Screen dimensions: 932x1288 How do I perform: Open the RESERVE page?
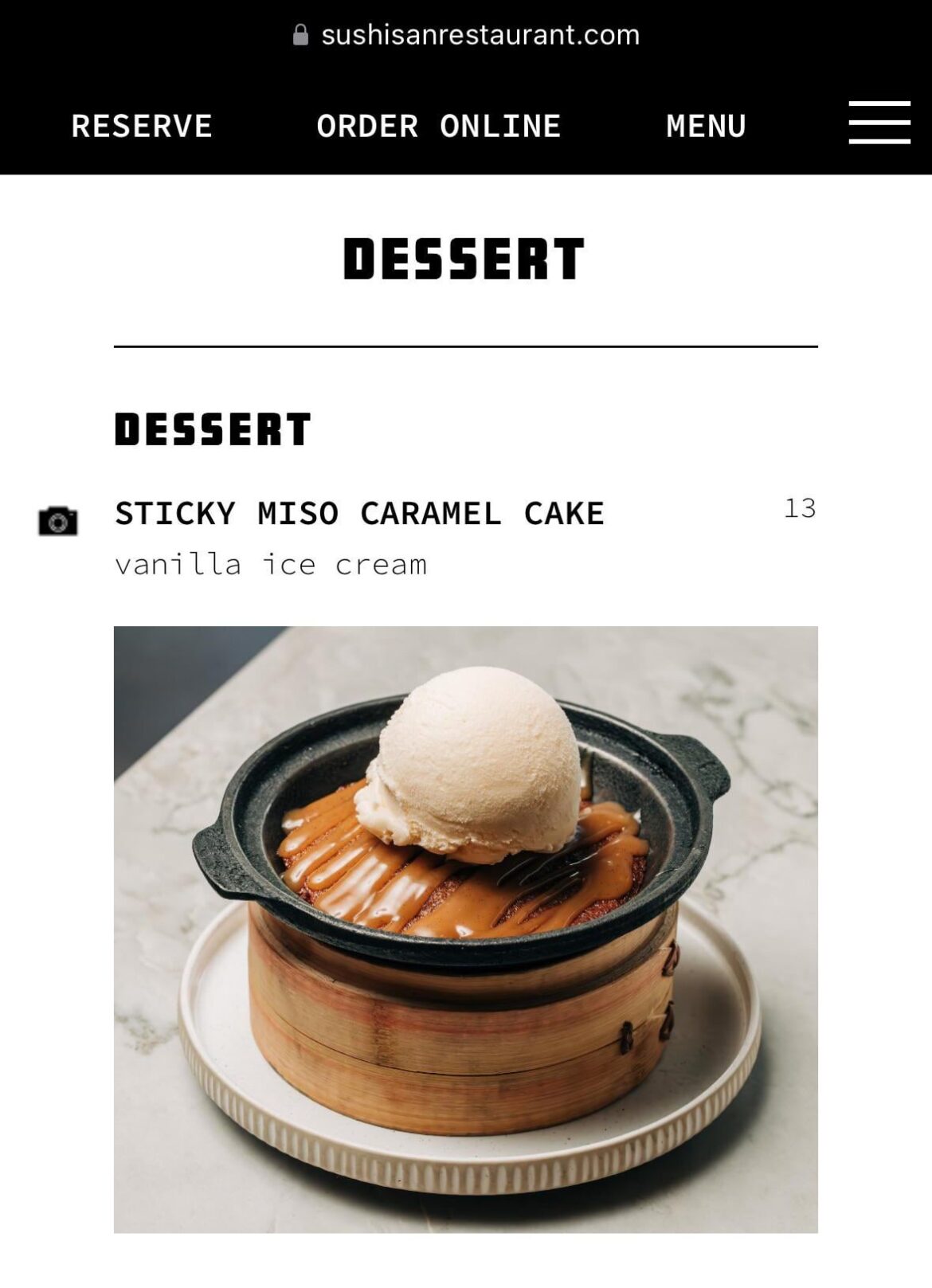point(141,125)
